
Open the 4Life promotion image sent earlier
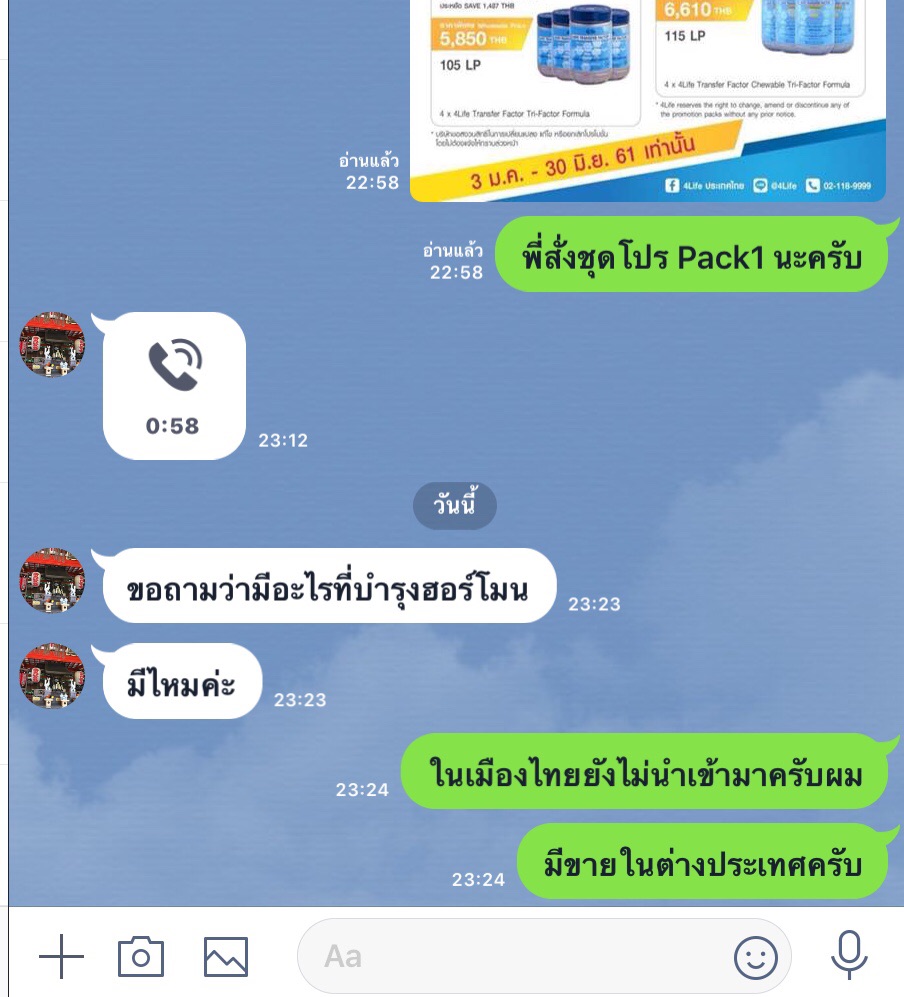click(x=648, y=100)
